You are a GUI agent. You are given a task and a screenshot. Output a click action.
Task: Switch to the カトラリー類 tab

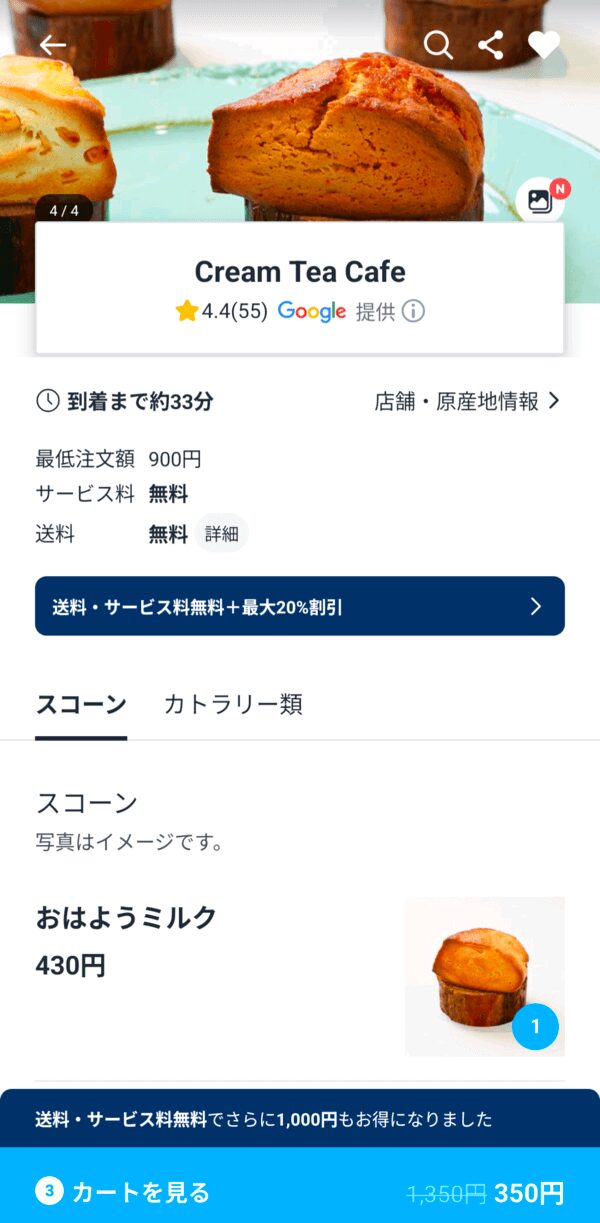[233, 704]
